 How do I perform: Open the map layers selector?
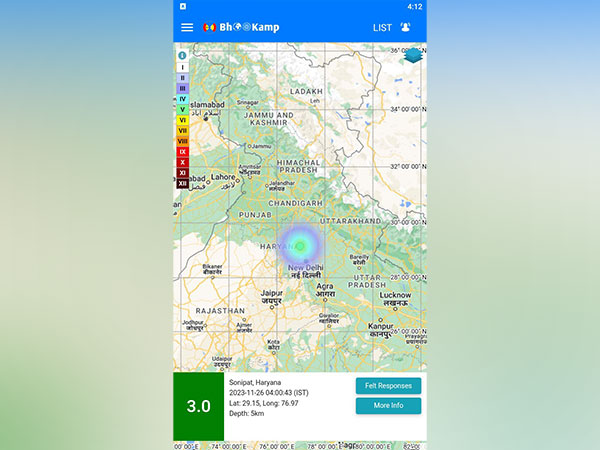tap(413, 55)
